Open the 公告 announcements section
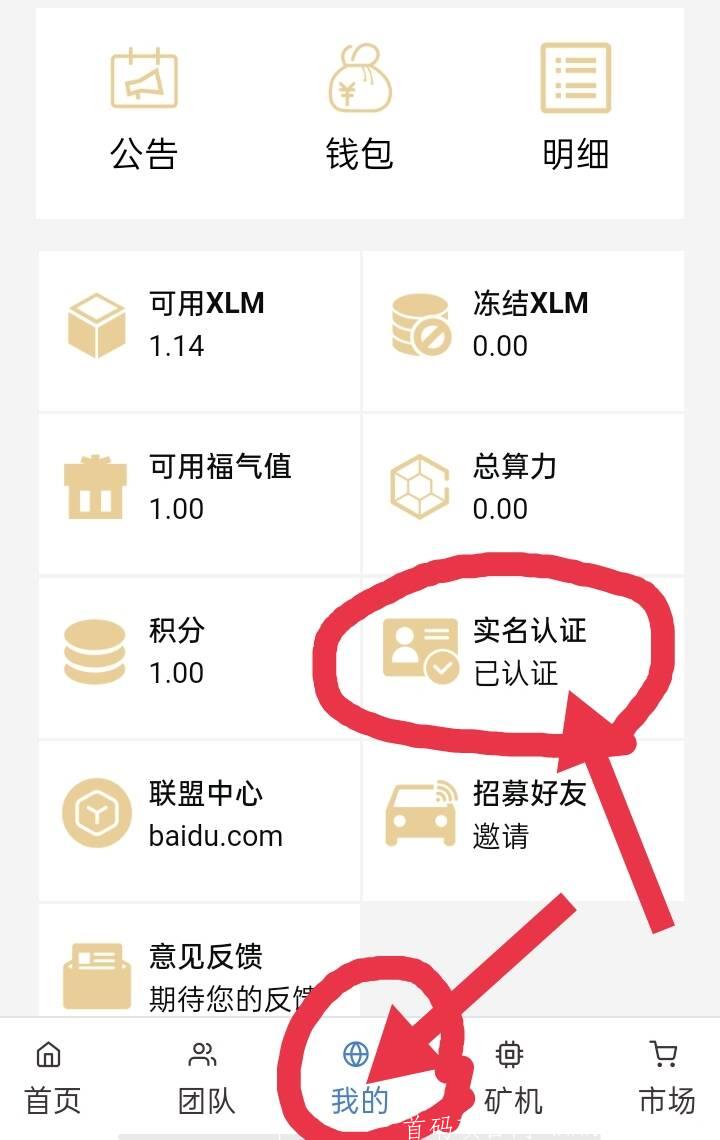720x1140 pixels. click(144, 108)
